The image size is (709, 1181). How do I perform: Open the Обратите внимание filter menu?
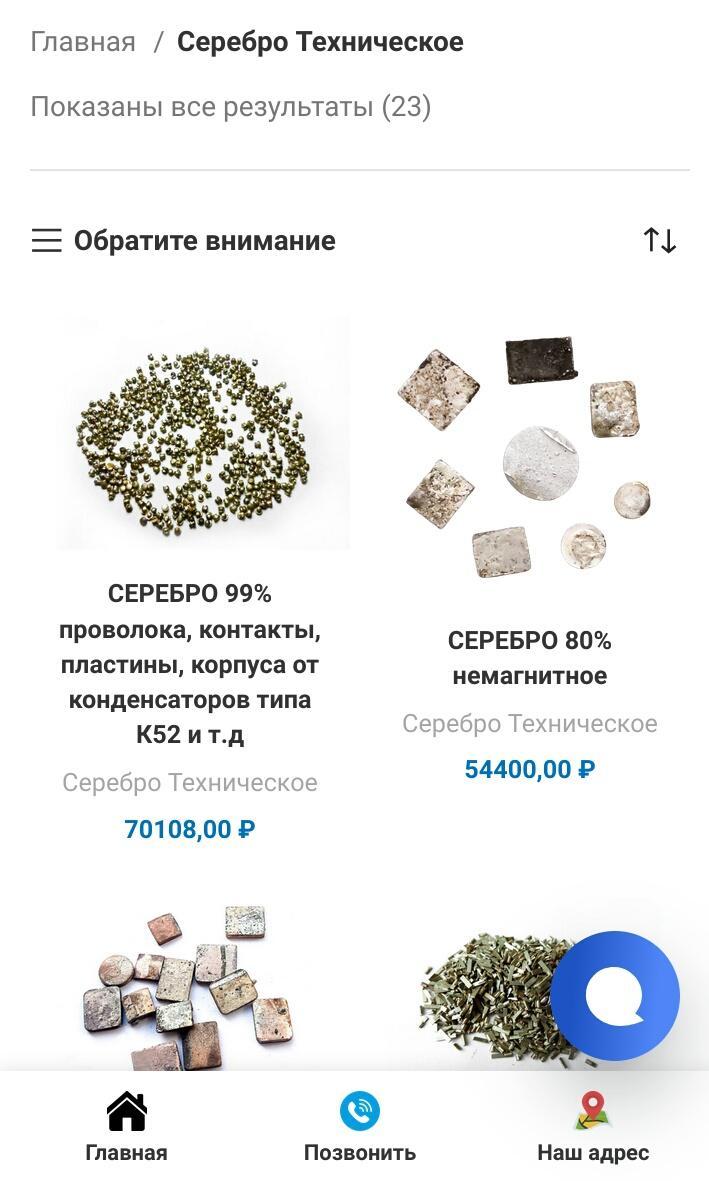[184, 241]
